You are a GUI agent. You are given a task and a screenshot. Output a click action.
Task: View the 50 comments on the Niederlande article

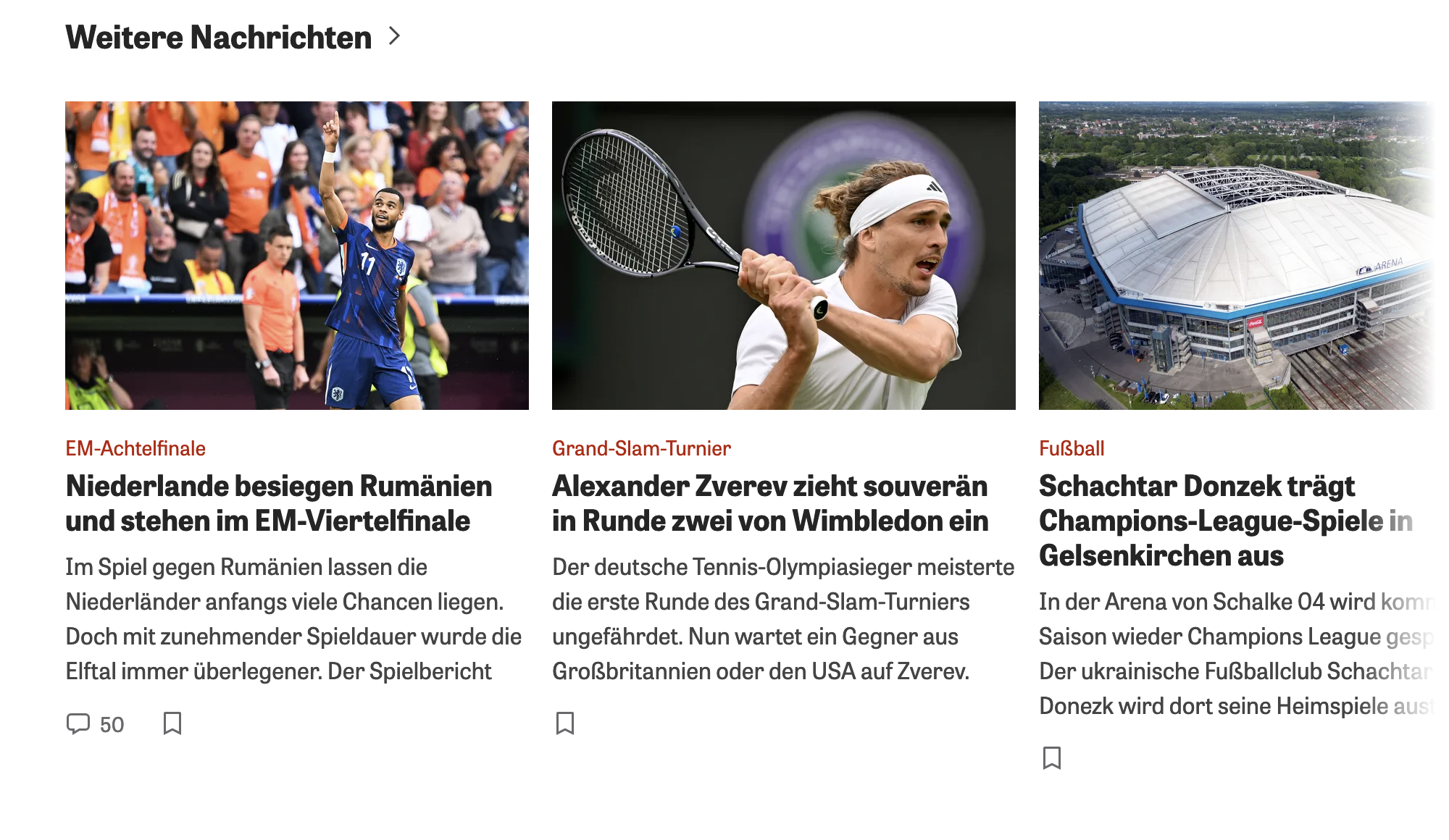point(96,724)
